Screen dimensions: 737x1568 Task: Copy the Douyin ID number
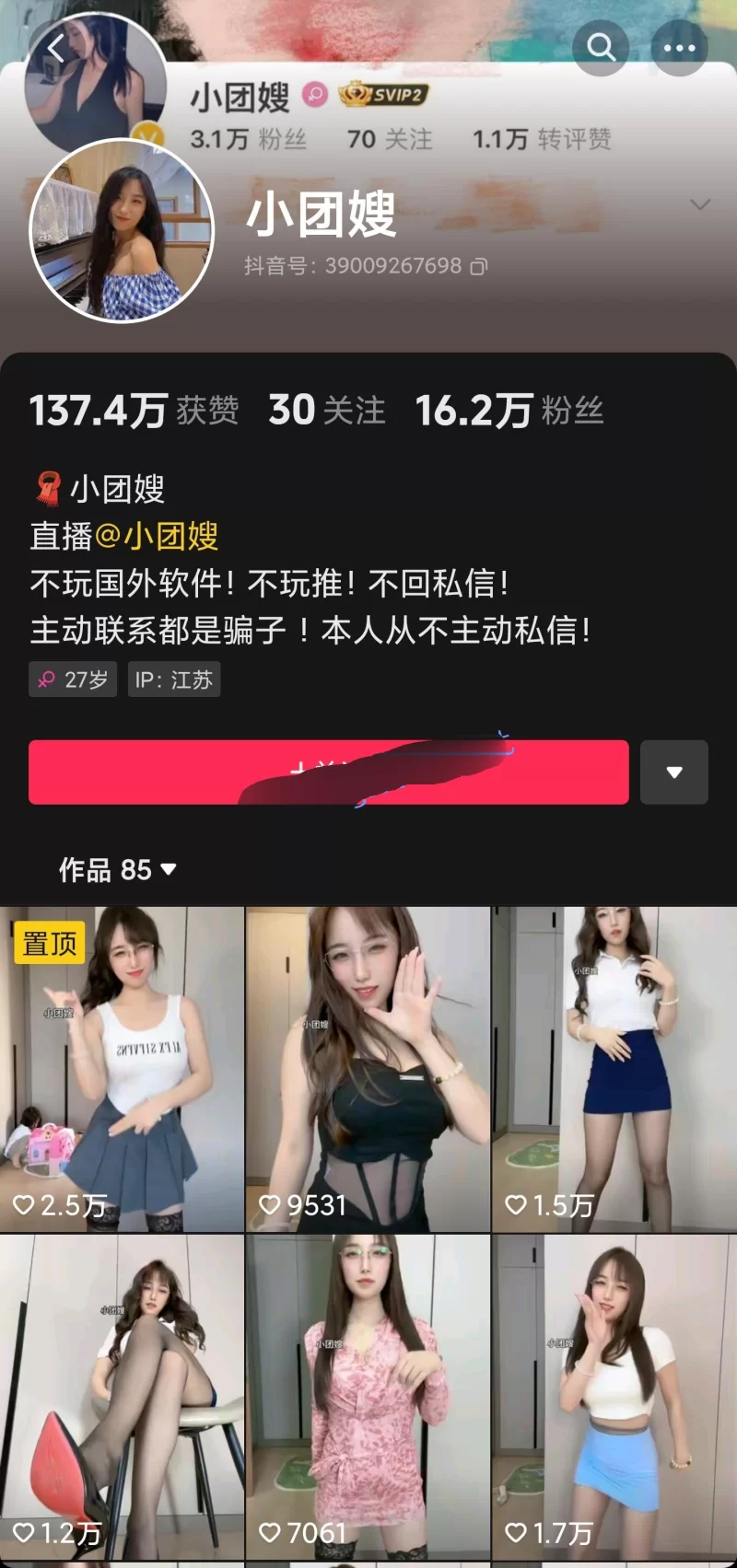pos(479,267)
